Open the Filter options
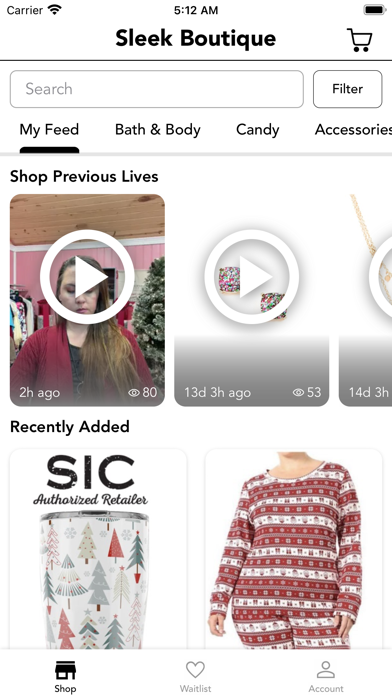This screenshot has height=696, width=392. point(348,89)
